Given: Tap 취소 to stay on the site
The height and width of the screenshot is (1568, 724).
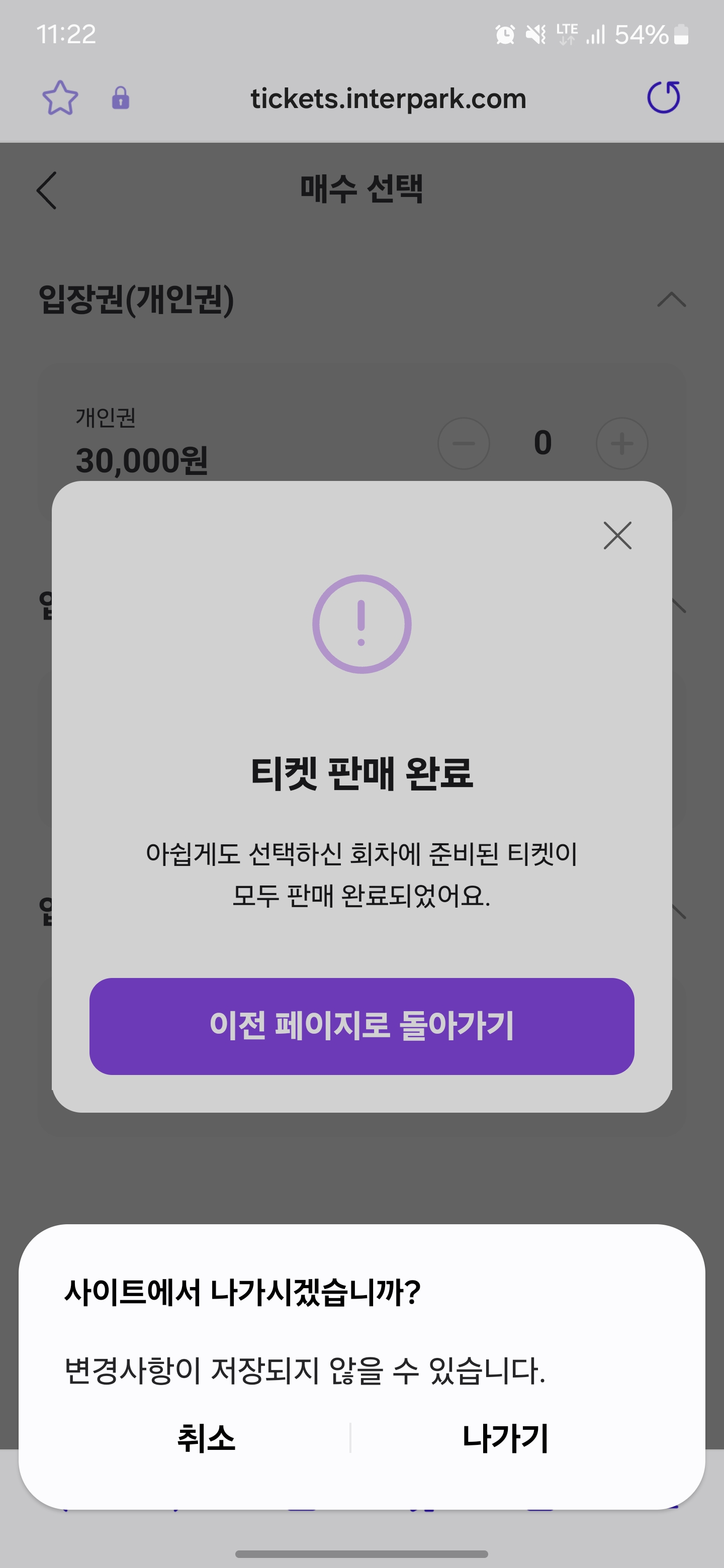Looking at the screenshot, I should (206, 1438).
